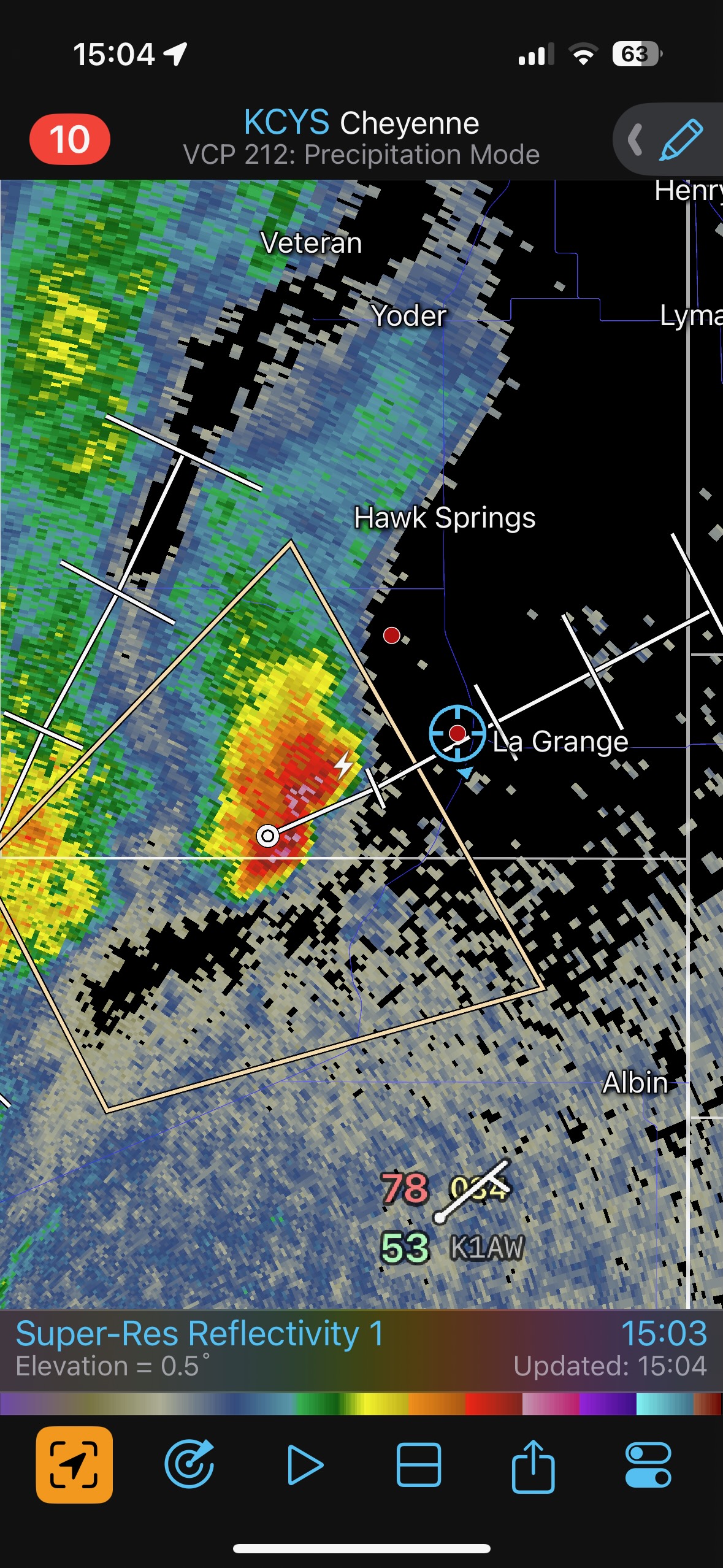This screenshot has width=723, height=1568.
Task: Toggle the orange location tracking button
Action: 74,1464
